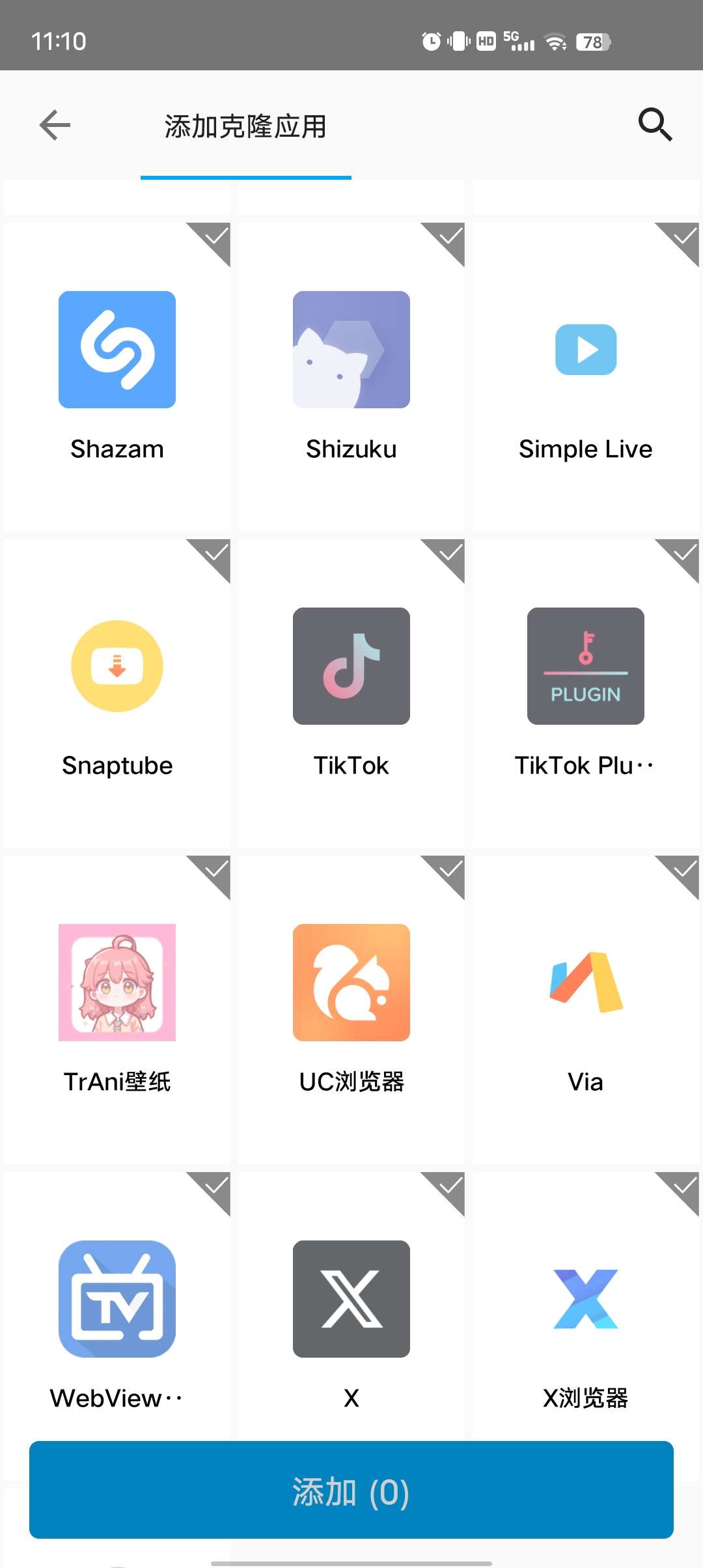Go back using the arrow button
Image resolution: width=703 pixels, height=1568 pixels.
55,124
